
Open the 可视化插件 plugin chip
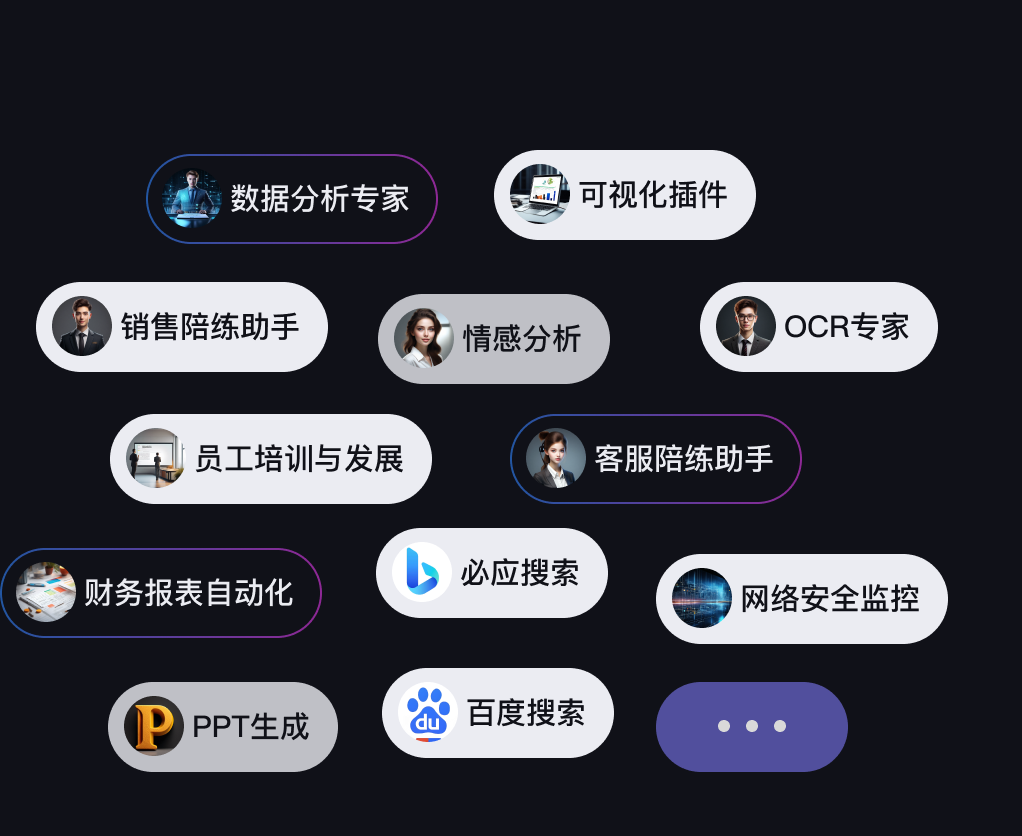[x=625, y=195]
